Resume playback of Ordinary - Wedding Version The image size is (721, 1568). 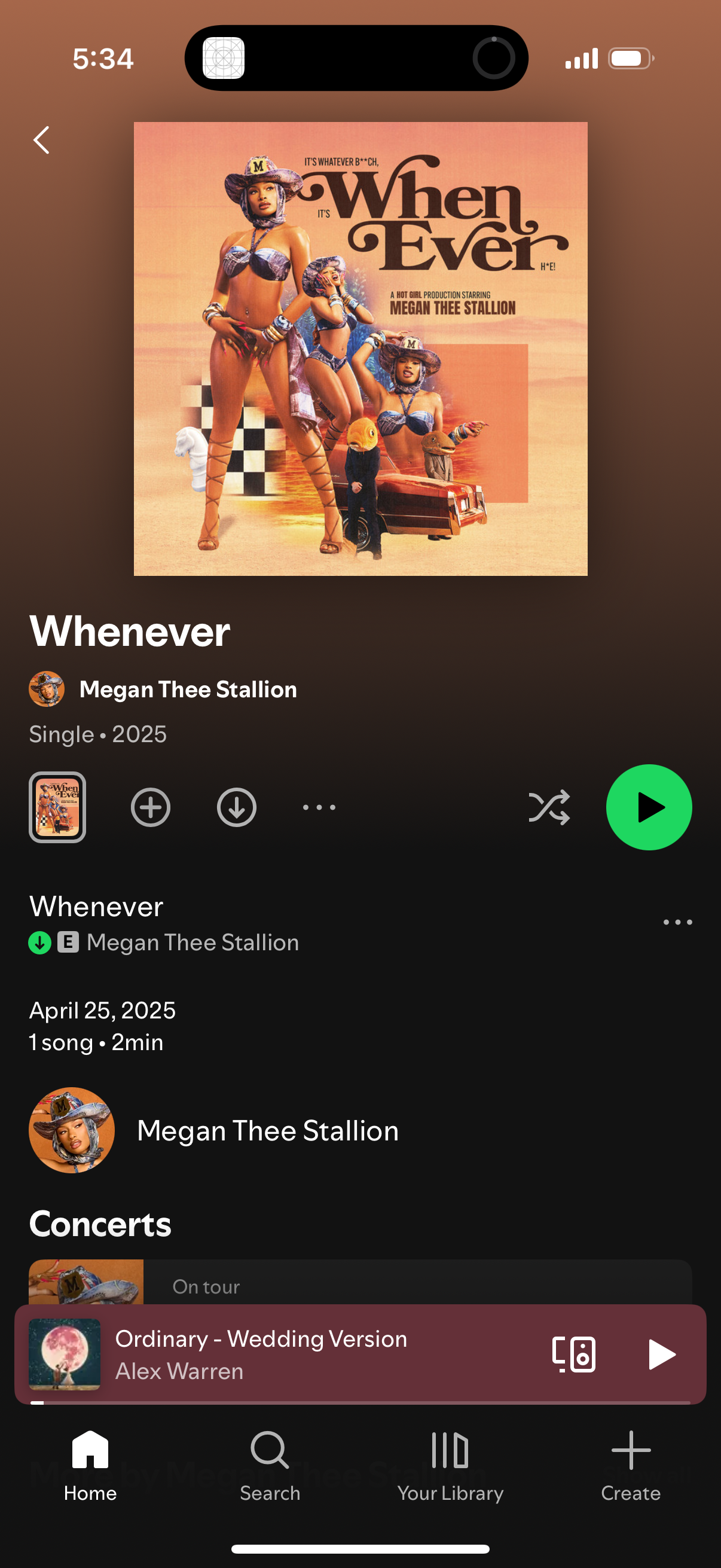(x=661, y=1355)
